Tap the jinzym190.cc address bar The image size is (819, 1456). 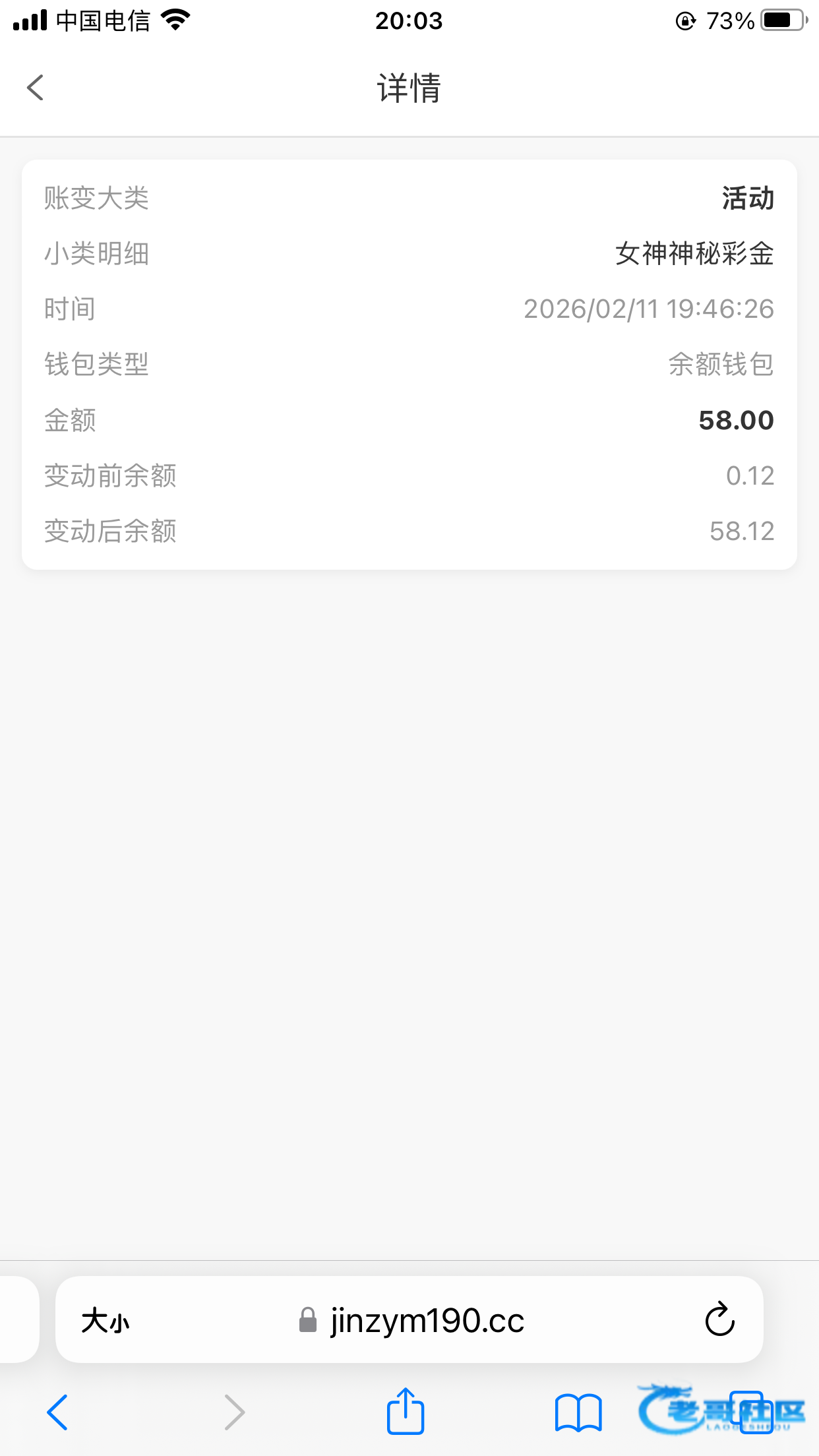(x=412, y=1321)
